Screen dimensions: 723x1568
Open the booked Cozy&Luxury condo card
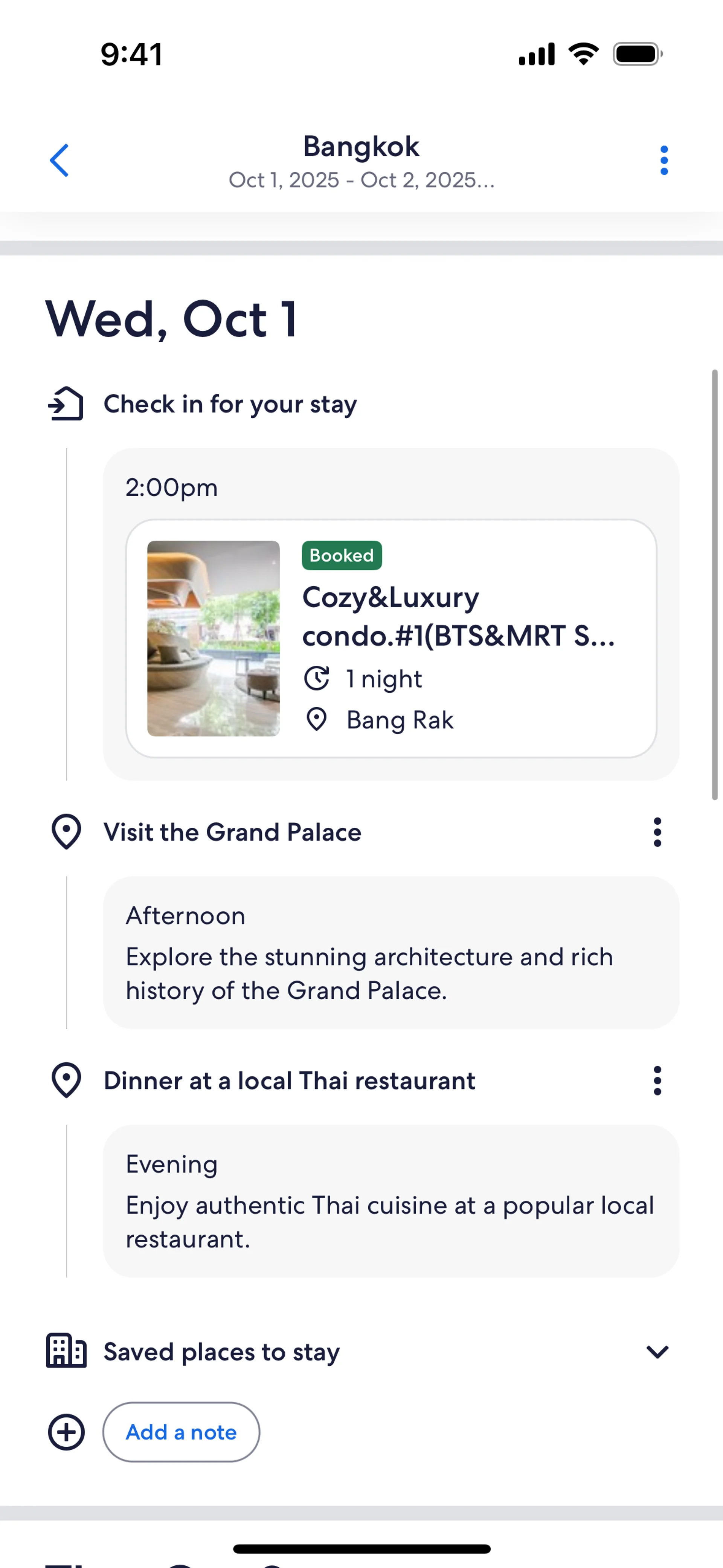coord(391,638)
